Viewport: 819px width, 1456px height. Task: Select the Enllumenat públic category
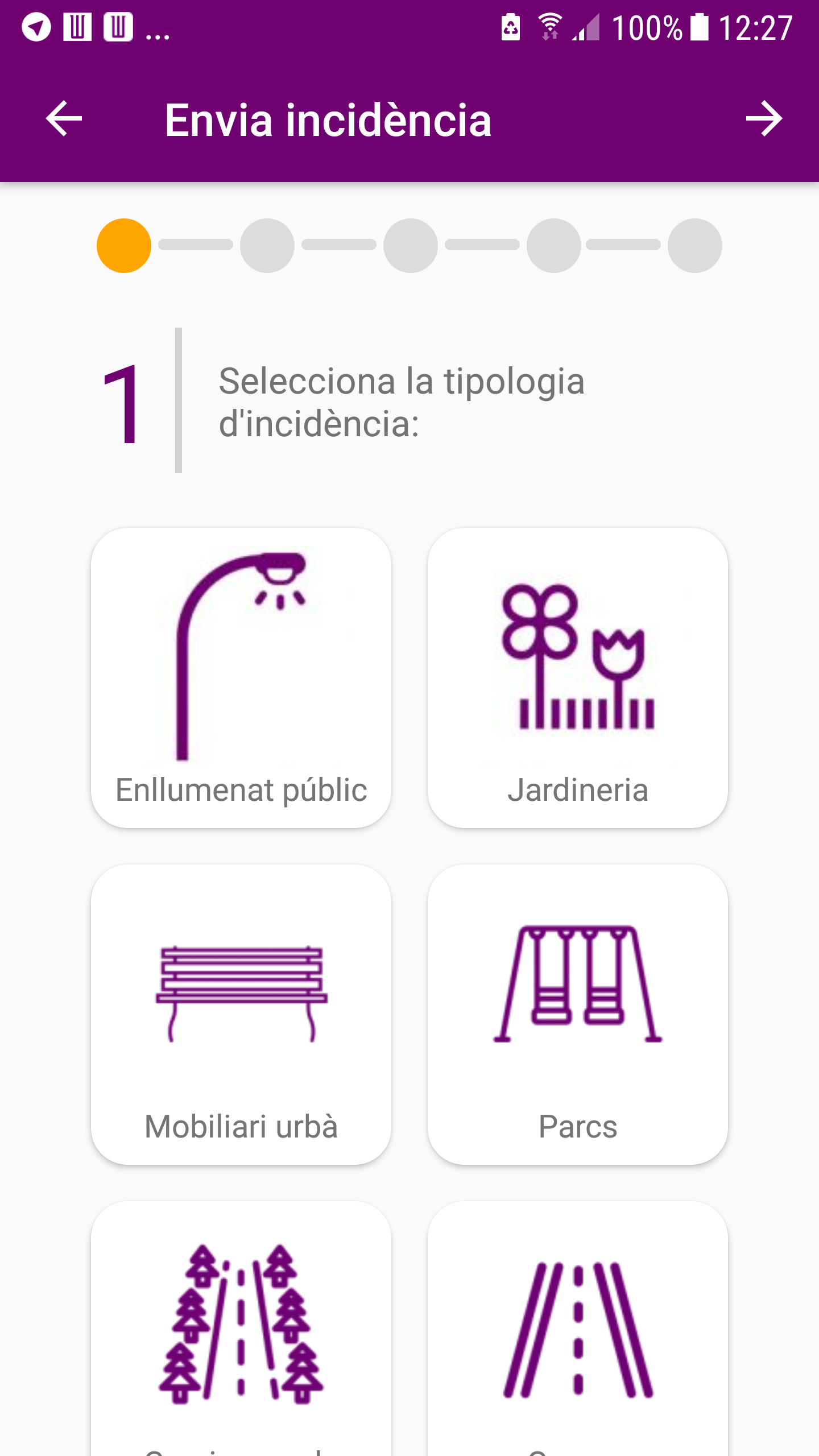pos(241,677)
